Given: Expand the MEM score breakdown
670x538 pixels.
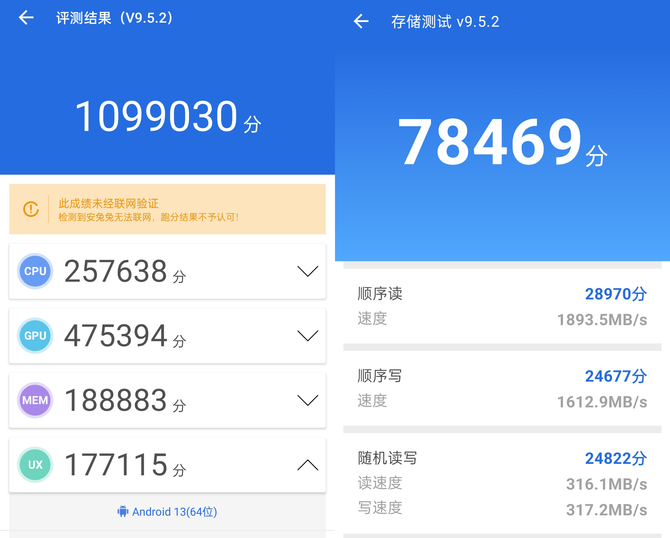Looking at the screenshot, I should coord(307,401).
